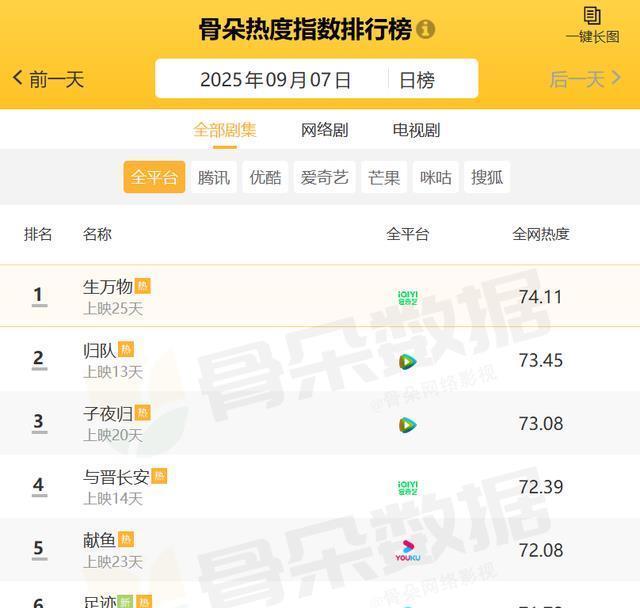Go to the previous day (前一天)

[49, 79]
